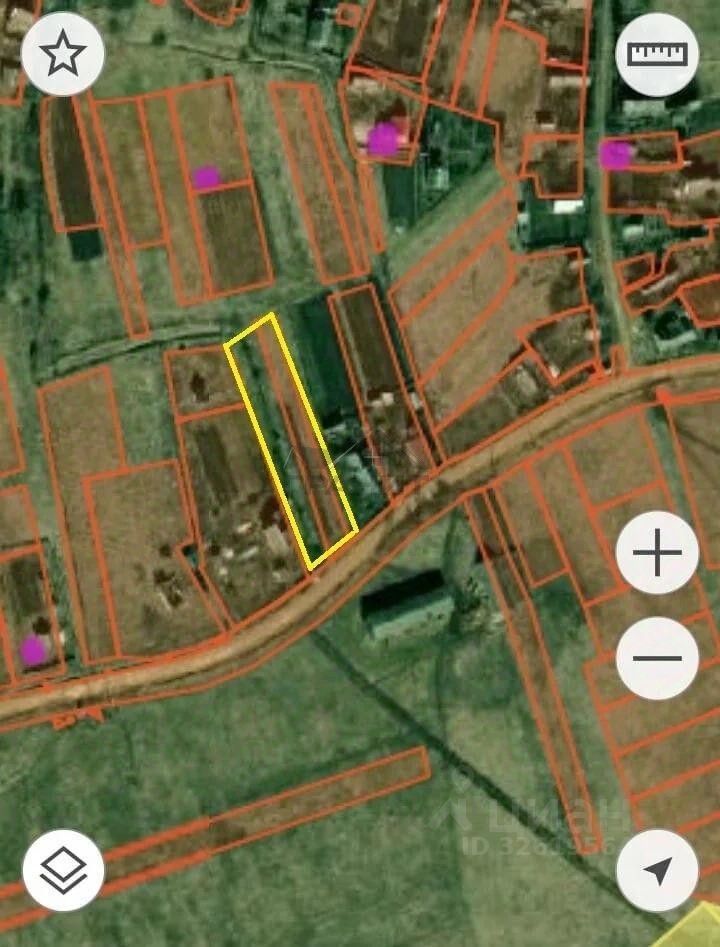
Task: Center the map on my location
Action: click(657, 870)
